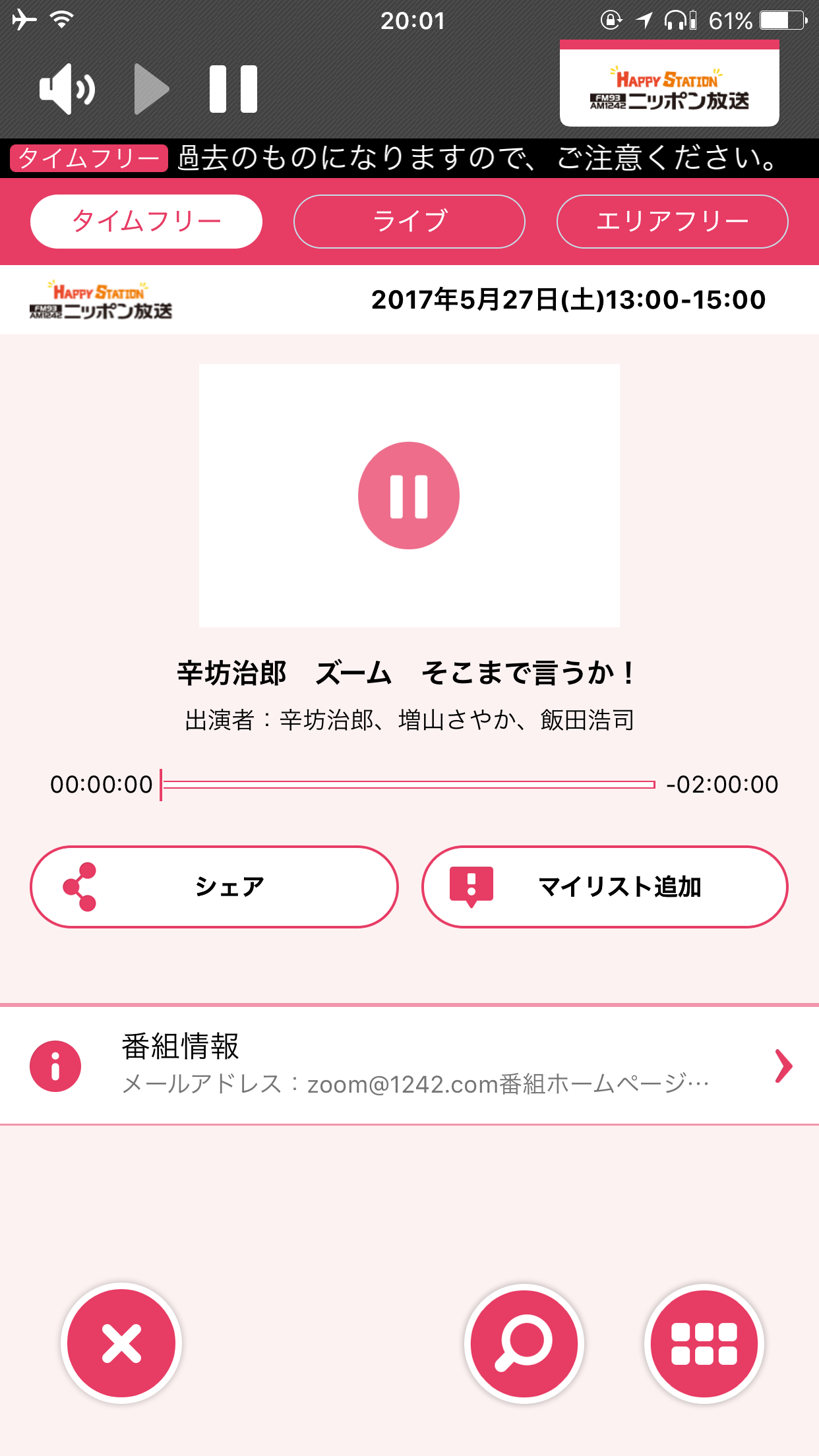Viewport: 819px width, 1456px height.
Task: Select the タイムフリー tab
Action: pos(146,222)
